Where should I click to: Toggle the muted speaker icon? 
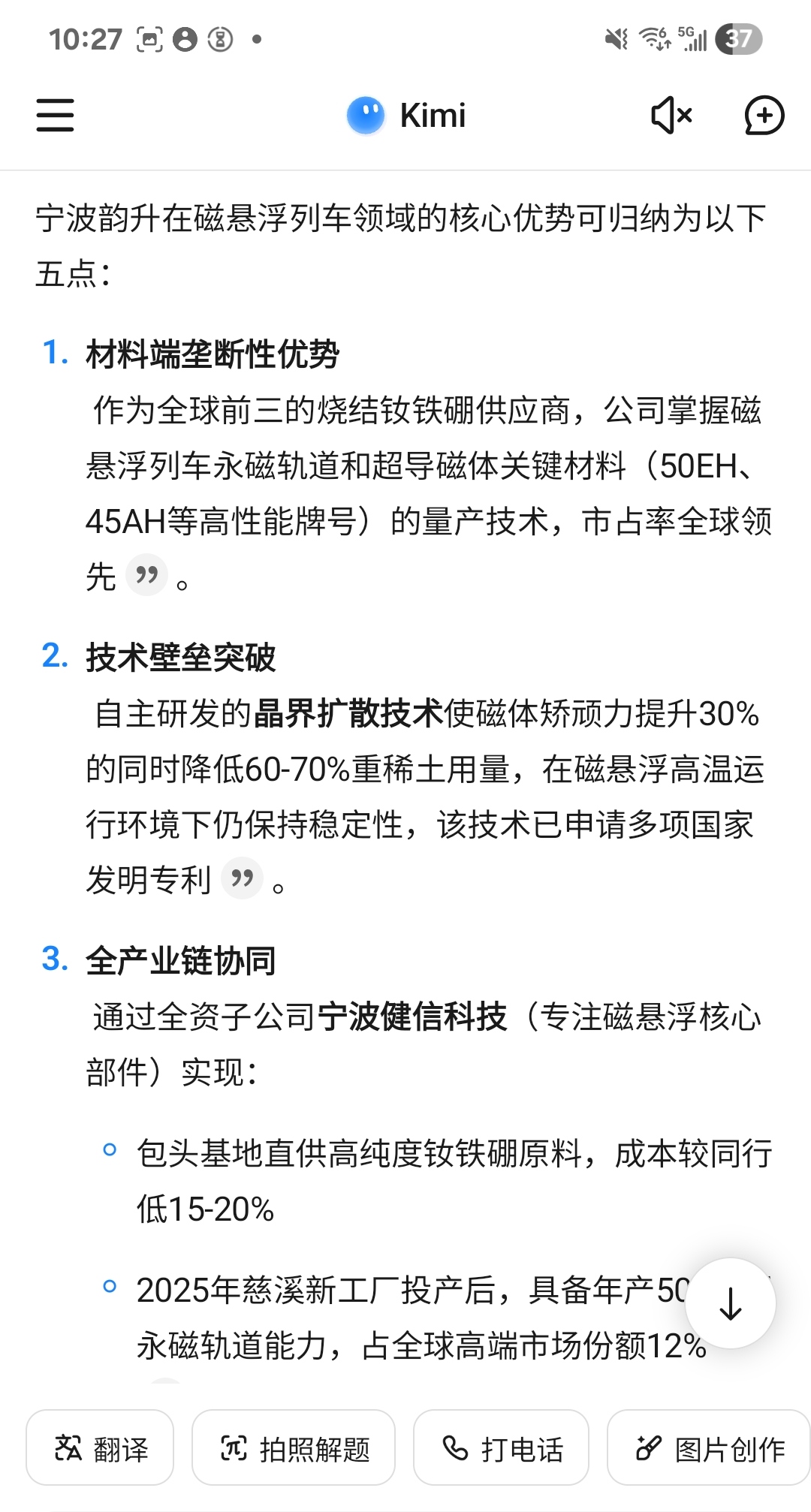click(671, 116)
